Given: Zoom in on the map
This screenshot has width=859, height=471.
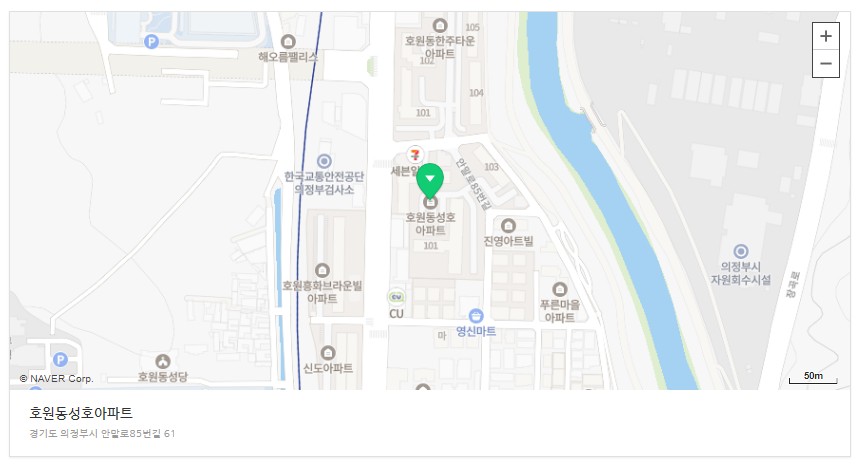Looking at the screenshot, I should 825,35.
